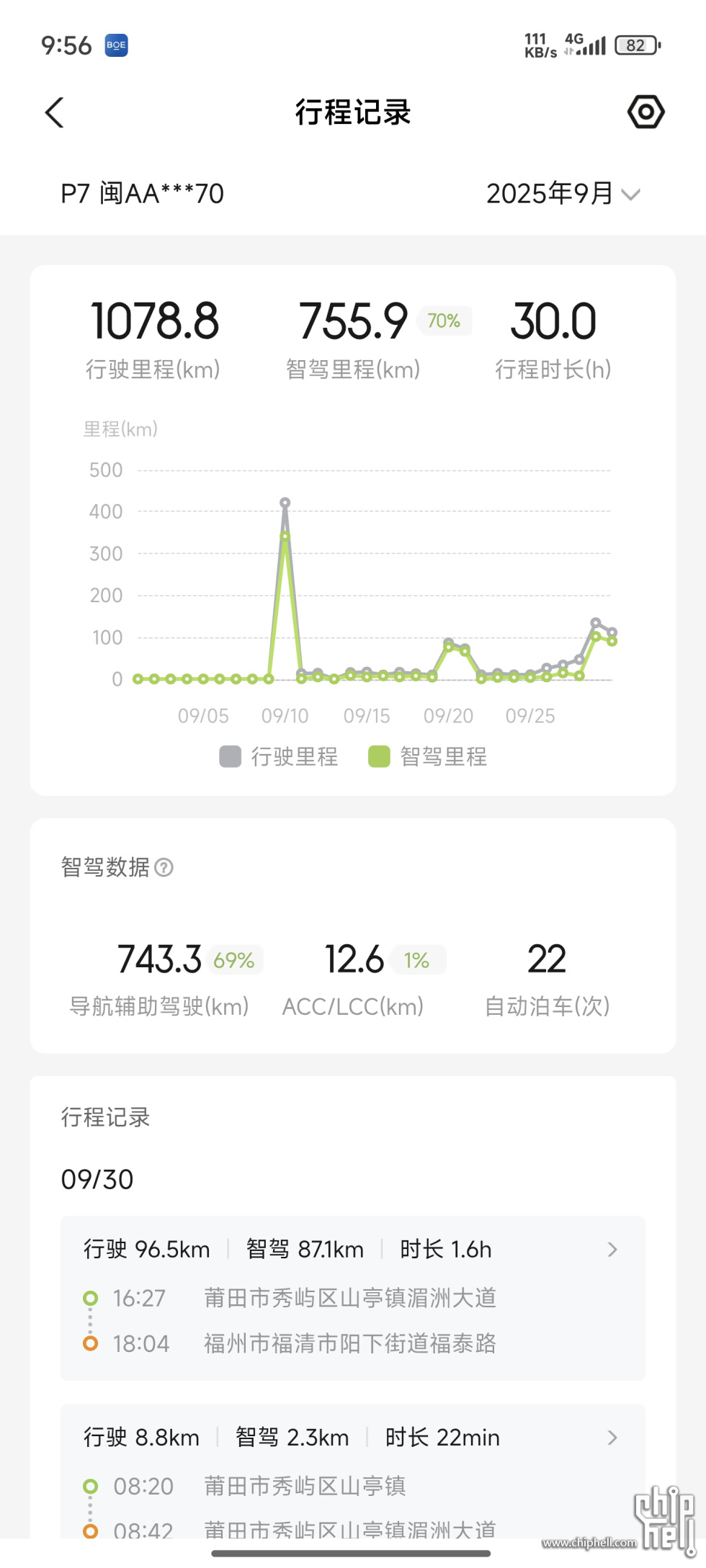The image size is (706, 1568).
Task: Open the 96.5km trip starting at 16:27
Action: (352, 1297)
